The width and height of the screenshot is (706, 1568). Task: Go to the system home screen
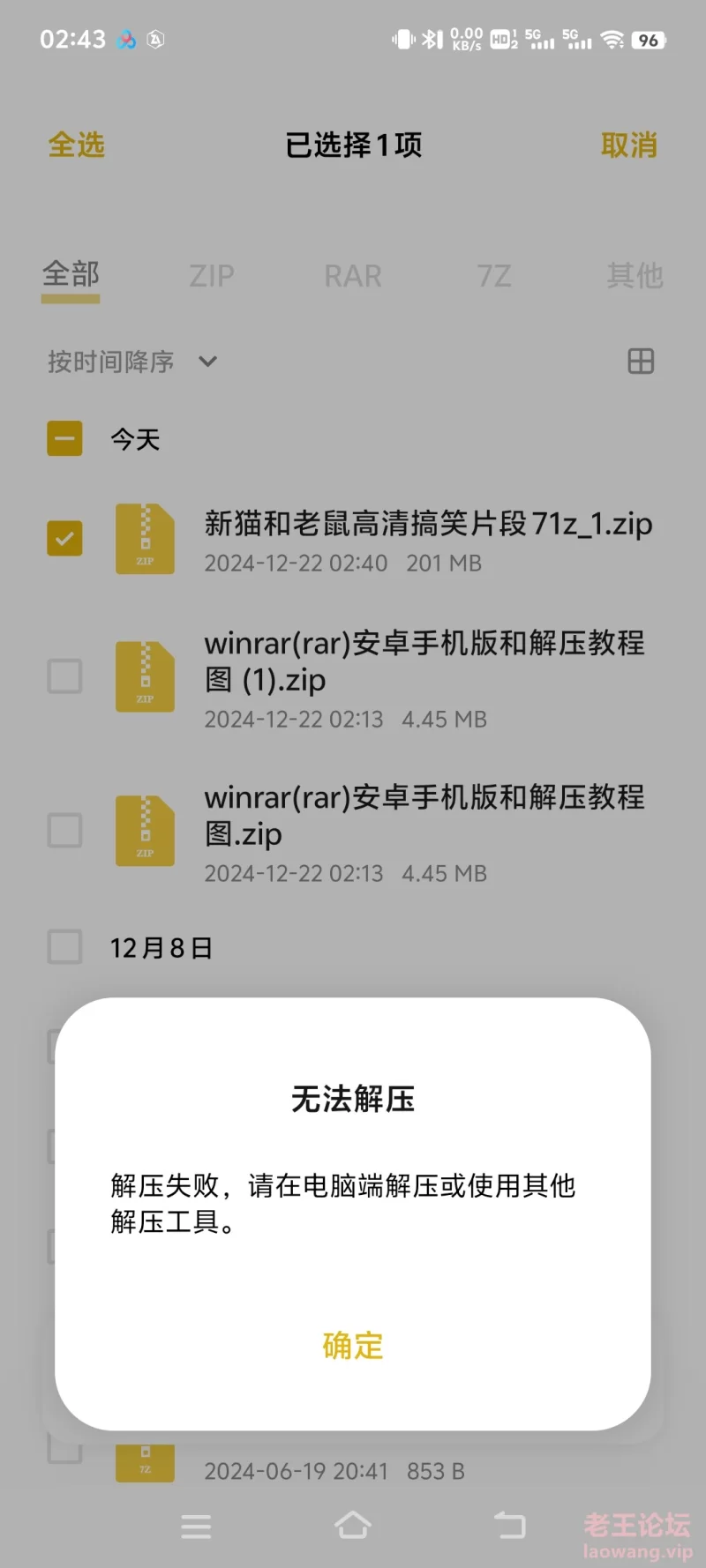pyautogui.click(x=352, y=1525)
